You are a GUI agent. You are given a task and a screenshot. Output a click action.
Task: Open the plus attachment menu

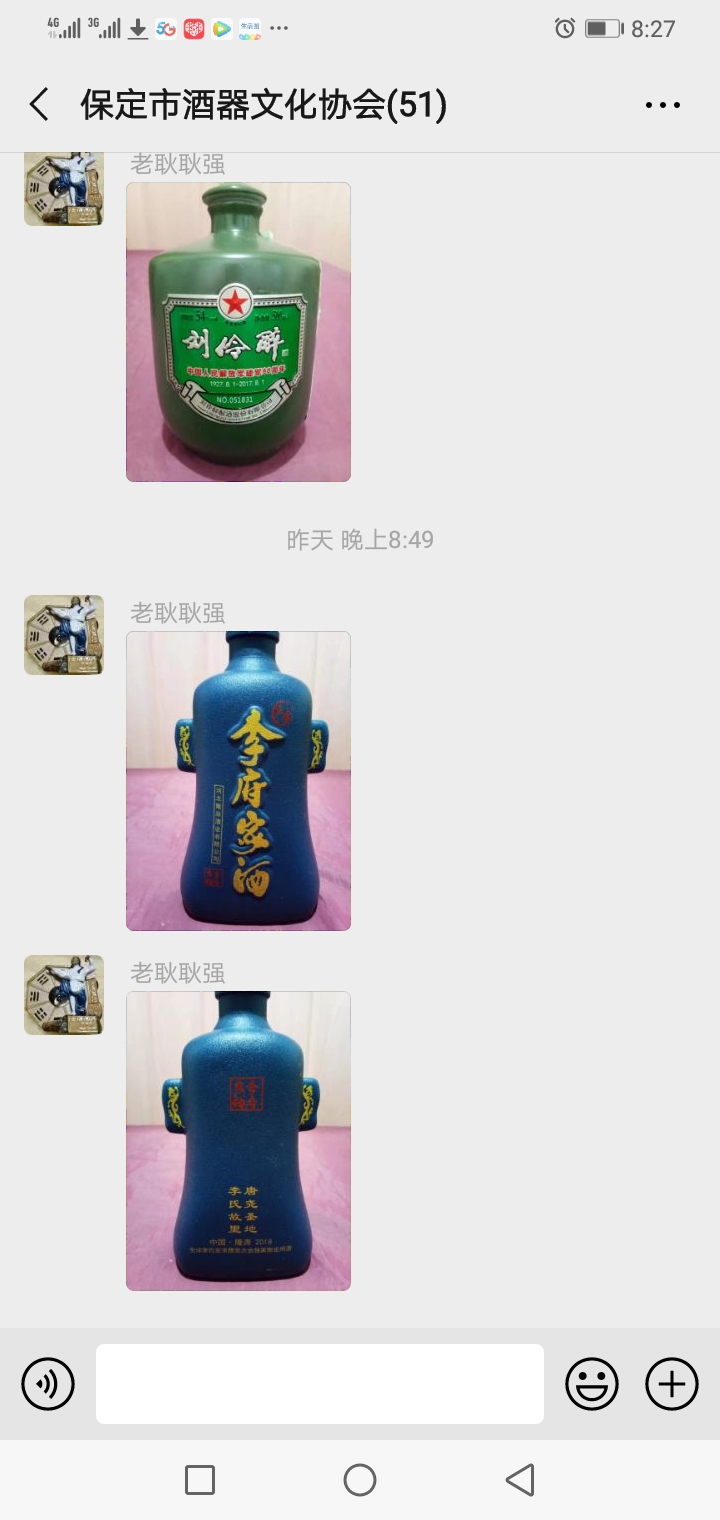click(672, 1384)
